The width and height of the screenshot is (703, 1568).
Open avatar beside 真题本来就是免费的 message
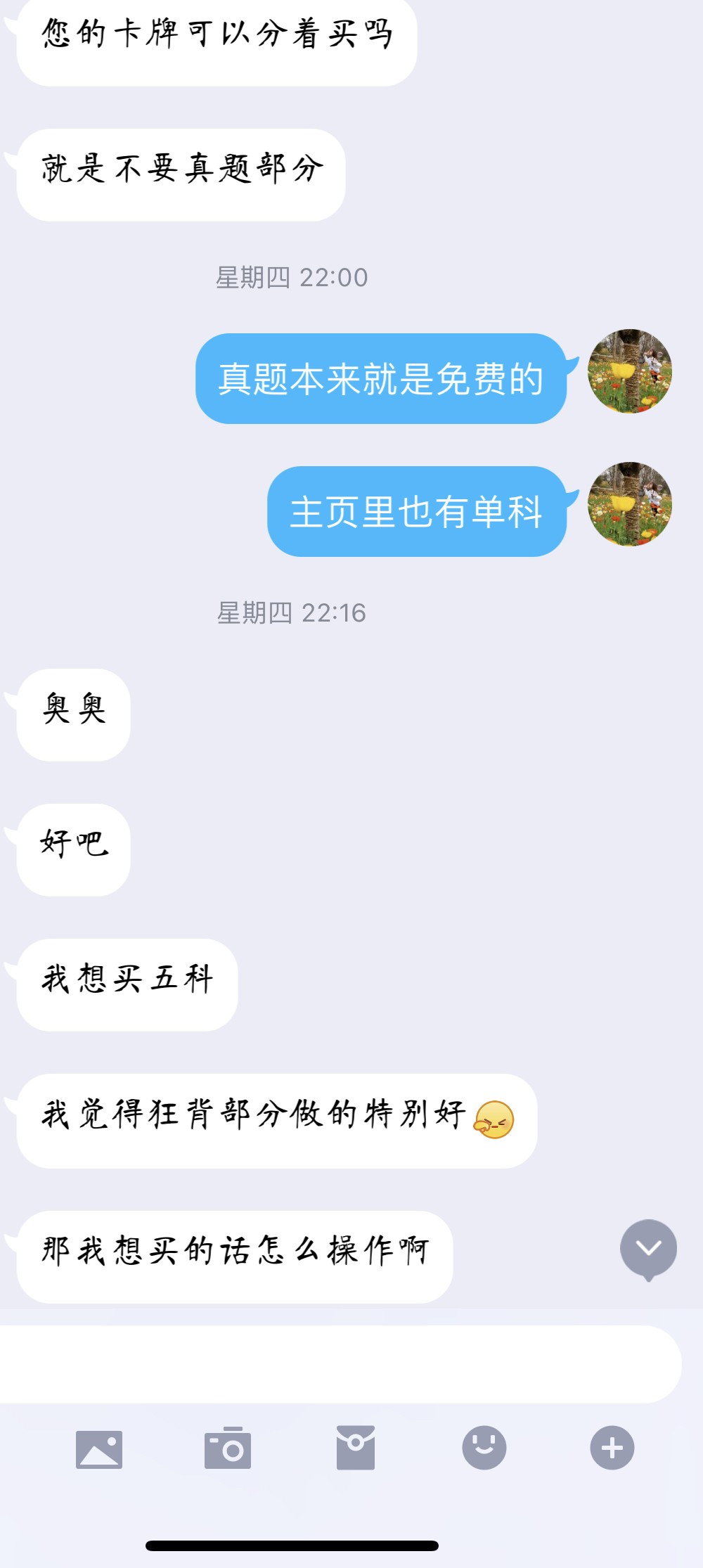[630, 371]
